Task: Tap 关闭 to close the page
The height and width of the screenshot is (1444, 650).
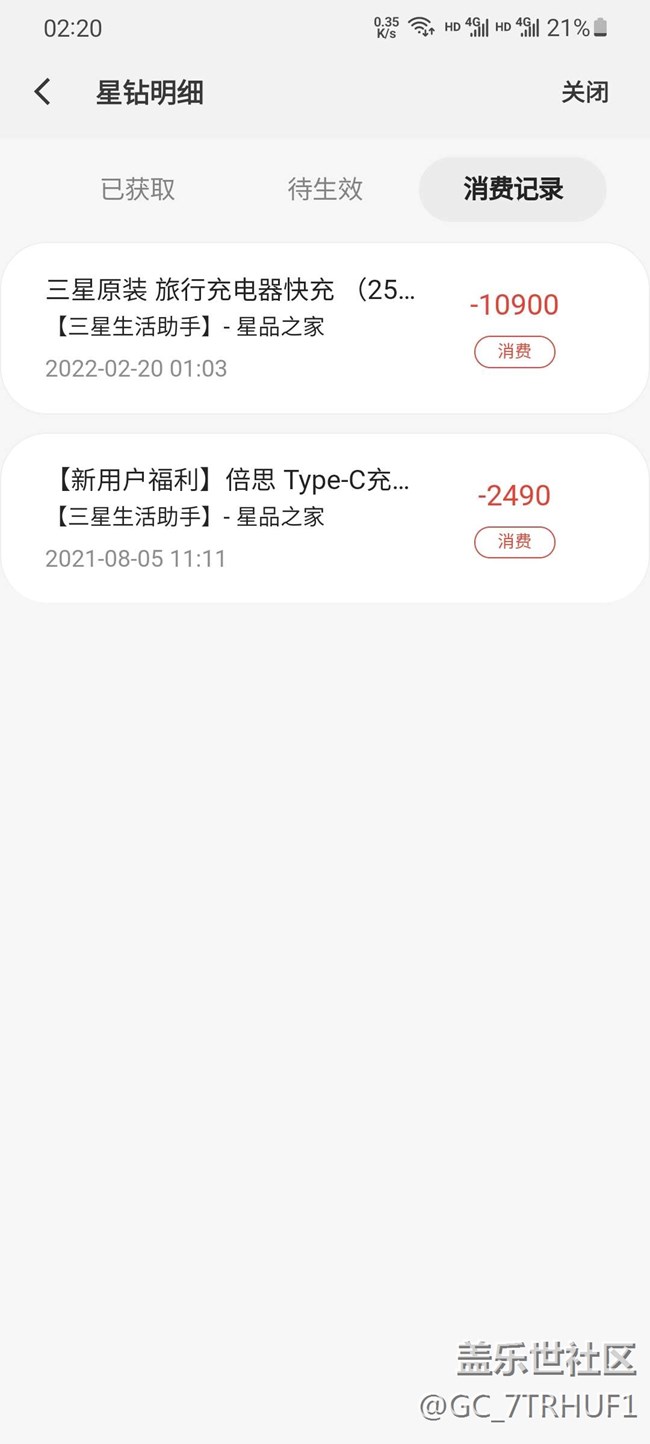Action: (584, 93)
